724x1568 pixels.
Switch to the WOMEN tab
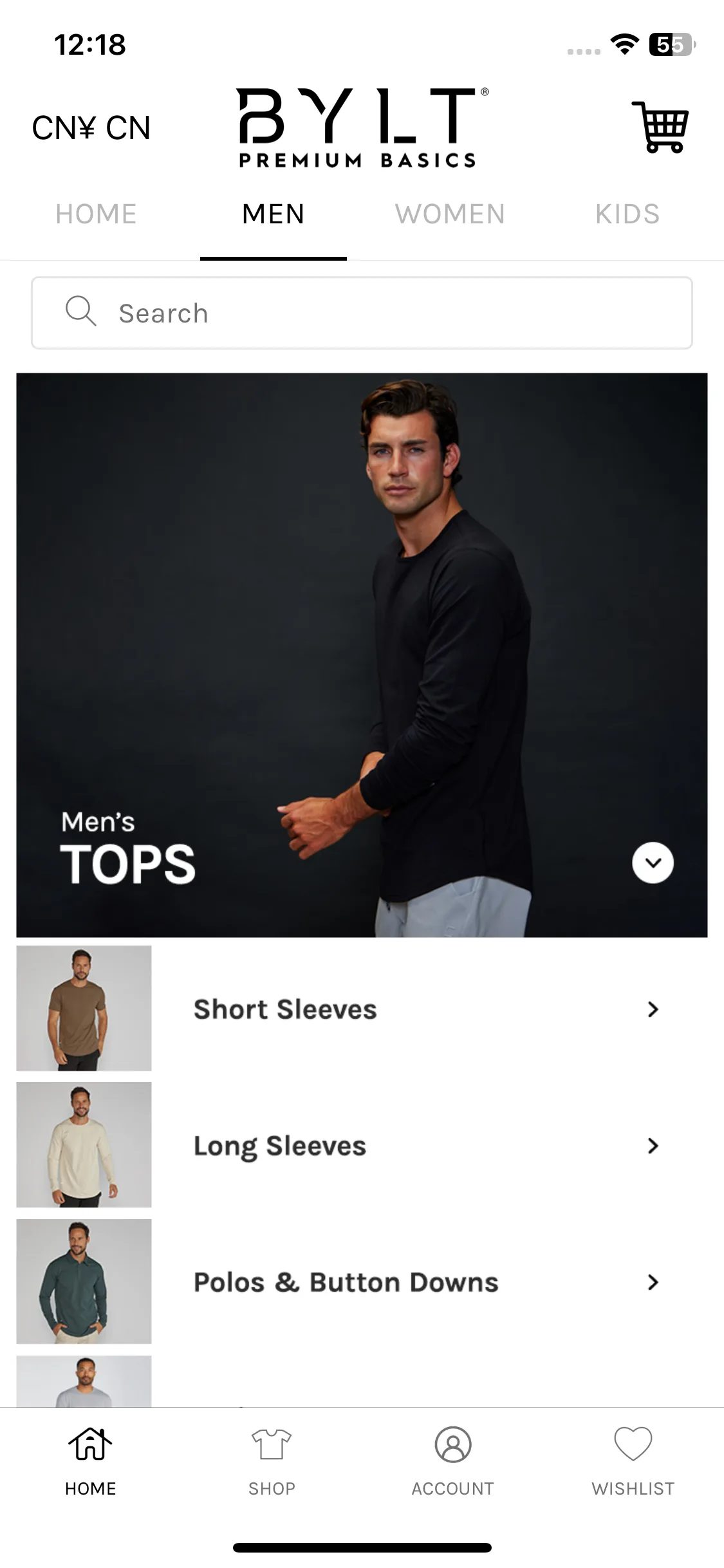pos(450,214)
